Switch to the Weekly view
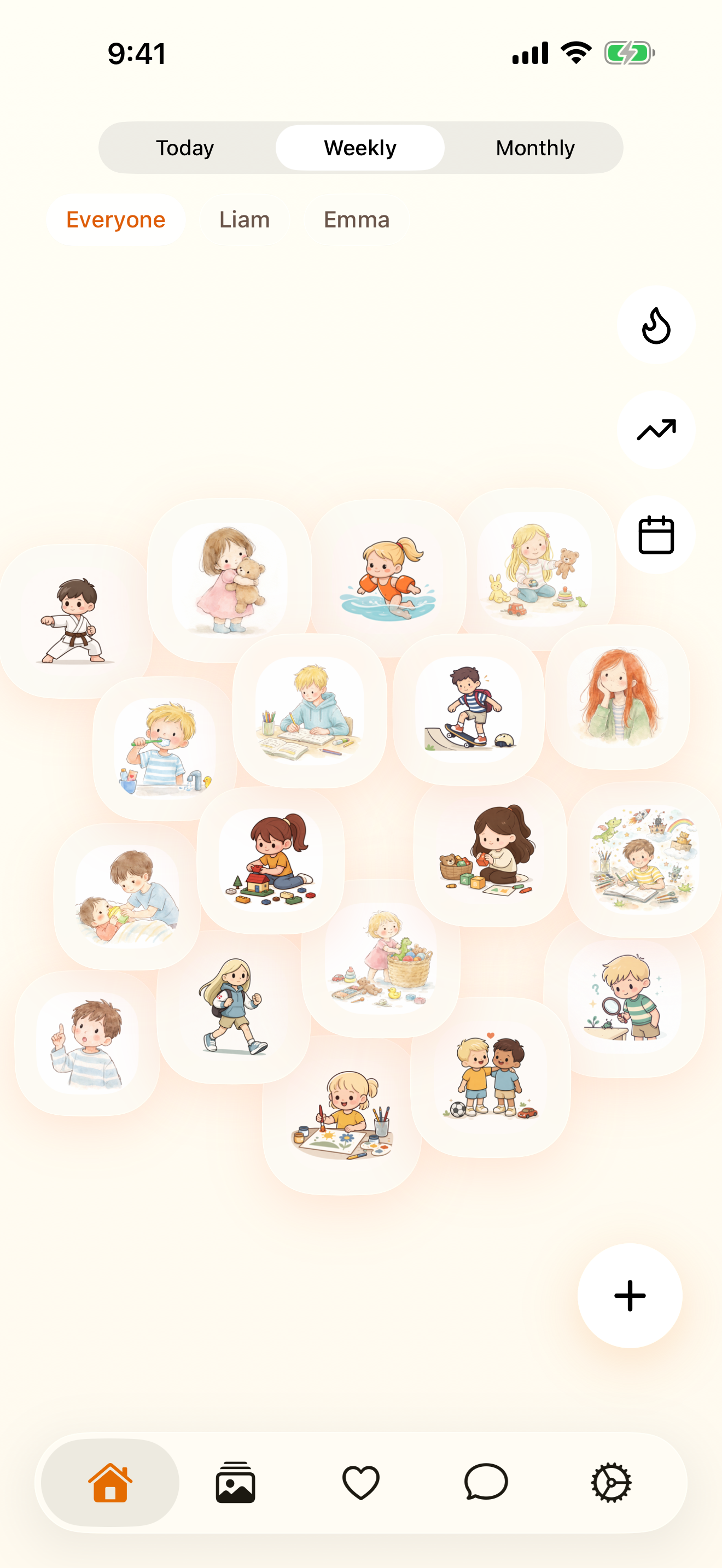This screenshot has height=1568, width=722. click(360, 147)
